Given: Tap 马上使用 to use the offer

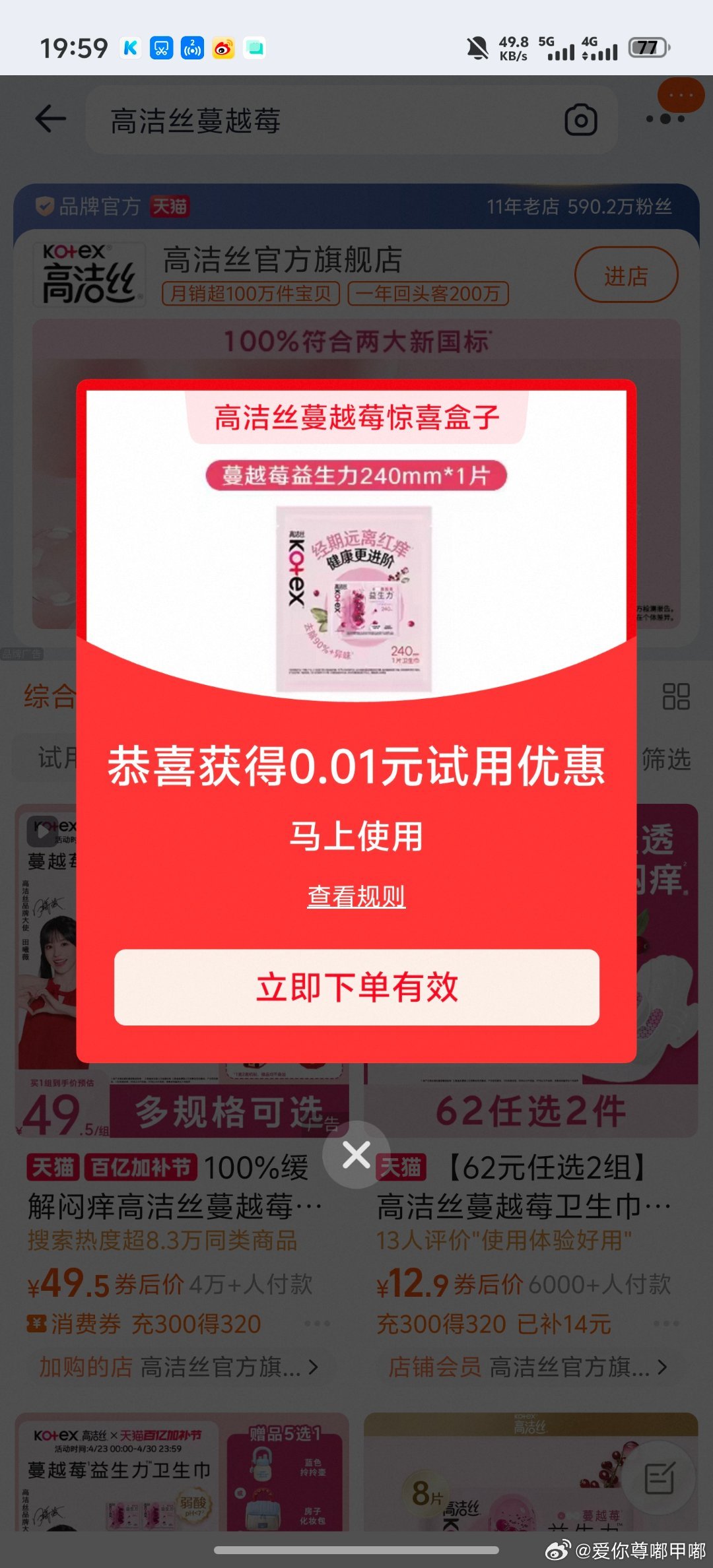Looking at the screenshot, I should pos(356,836).
